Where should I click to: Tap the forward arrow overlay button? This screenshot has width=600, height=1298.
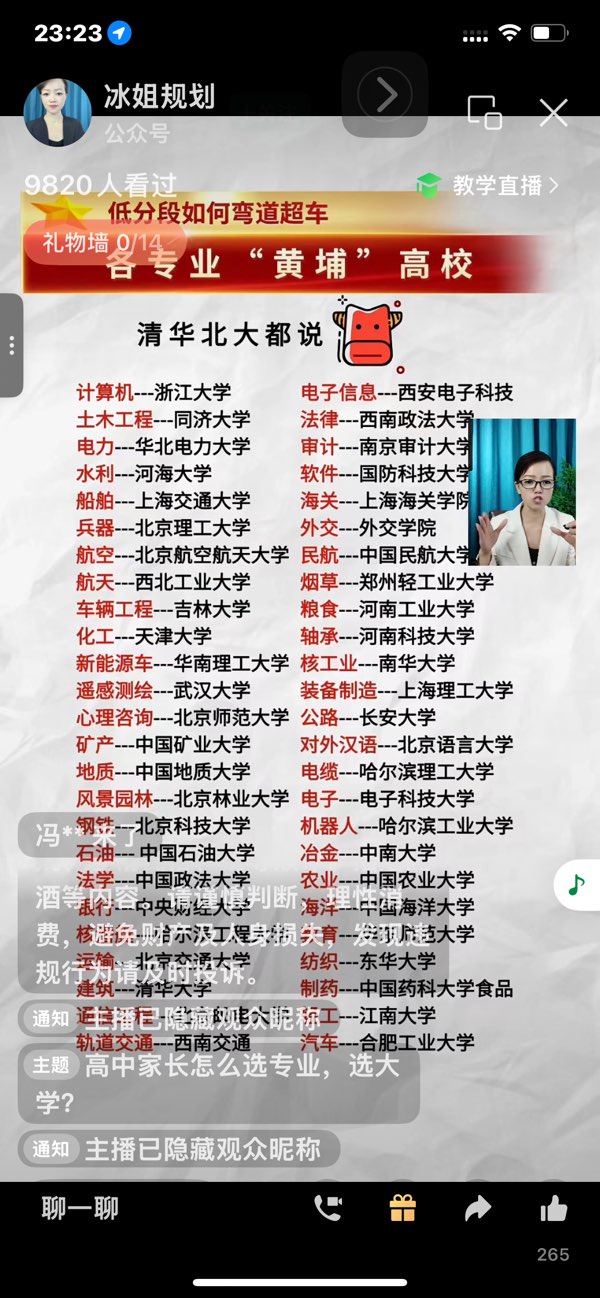tap(385, 95)
